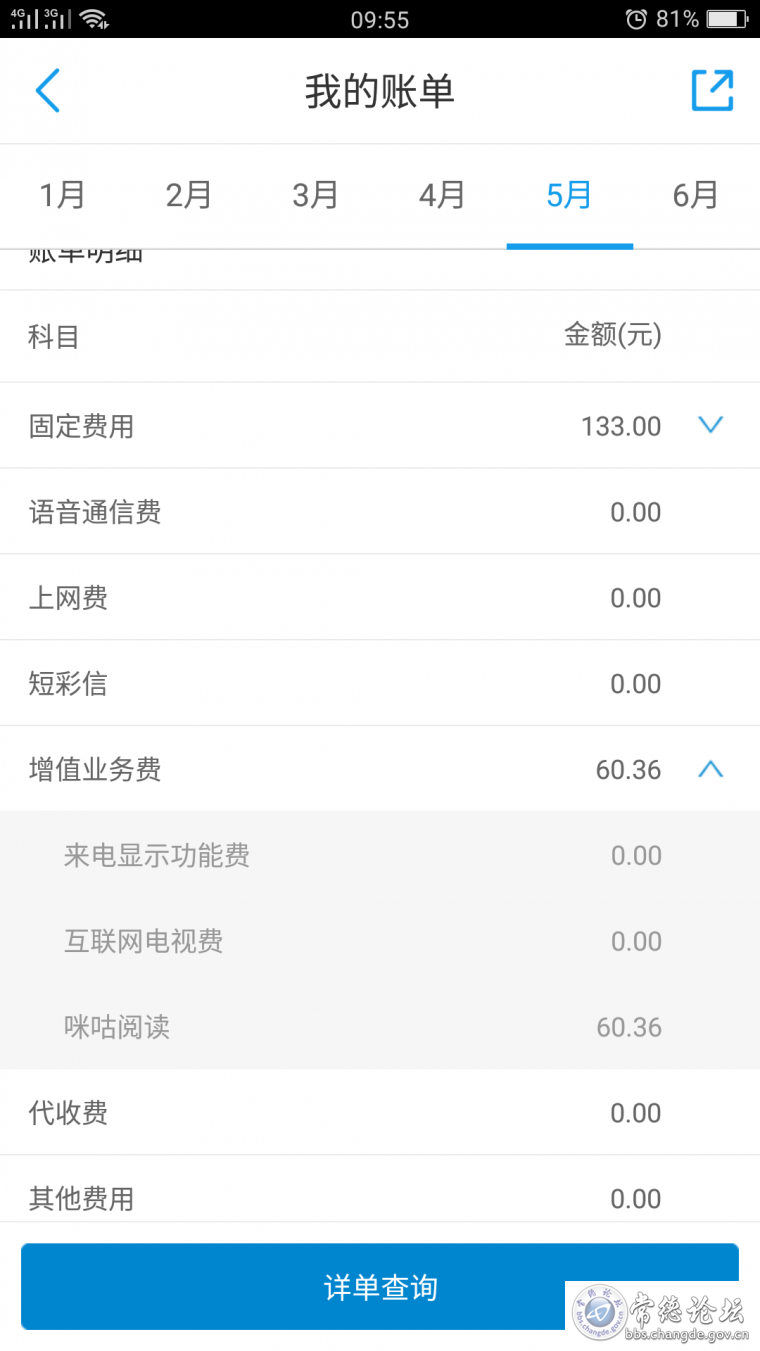This screenshot has width=760, height=1351.
Task: Switch to the 4月 tab
Action: (442, 195)
